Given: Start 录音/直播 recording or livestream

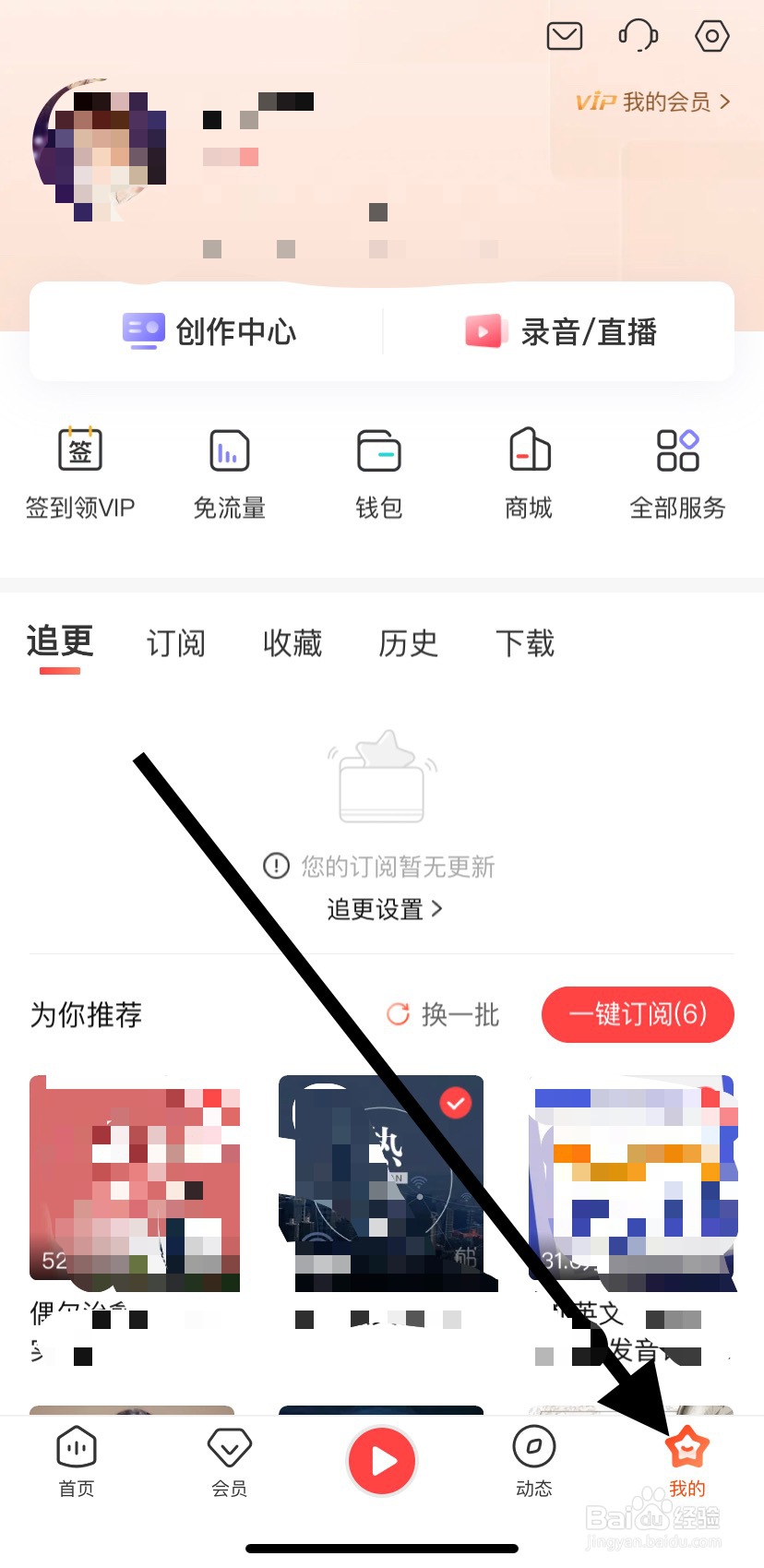Looking at the screenshot, I should coord(560,331).
